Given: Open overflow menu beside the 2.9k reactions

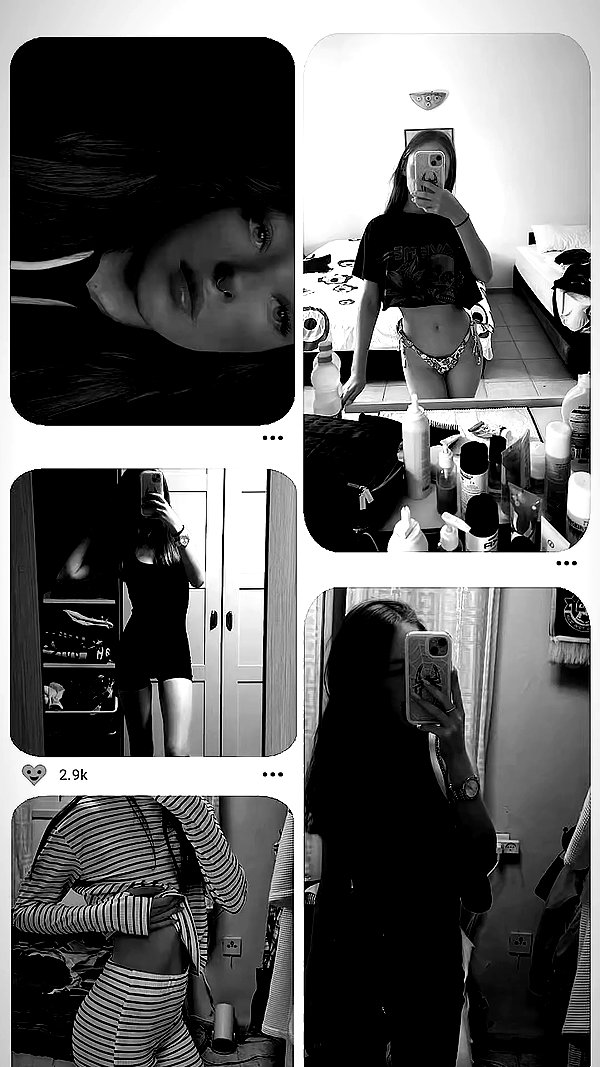Looking at the screenshot, I should pos(273,774).
